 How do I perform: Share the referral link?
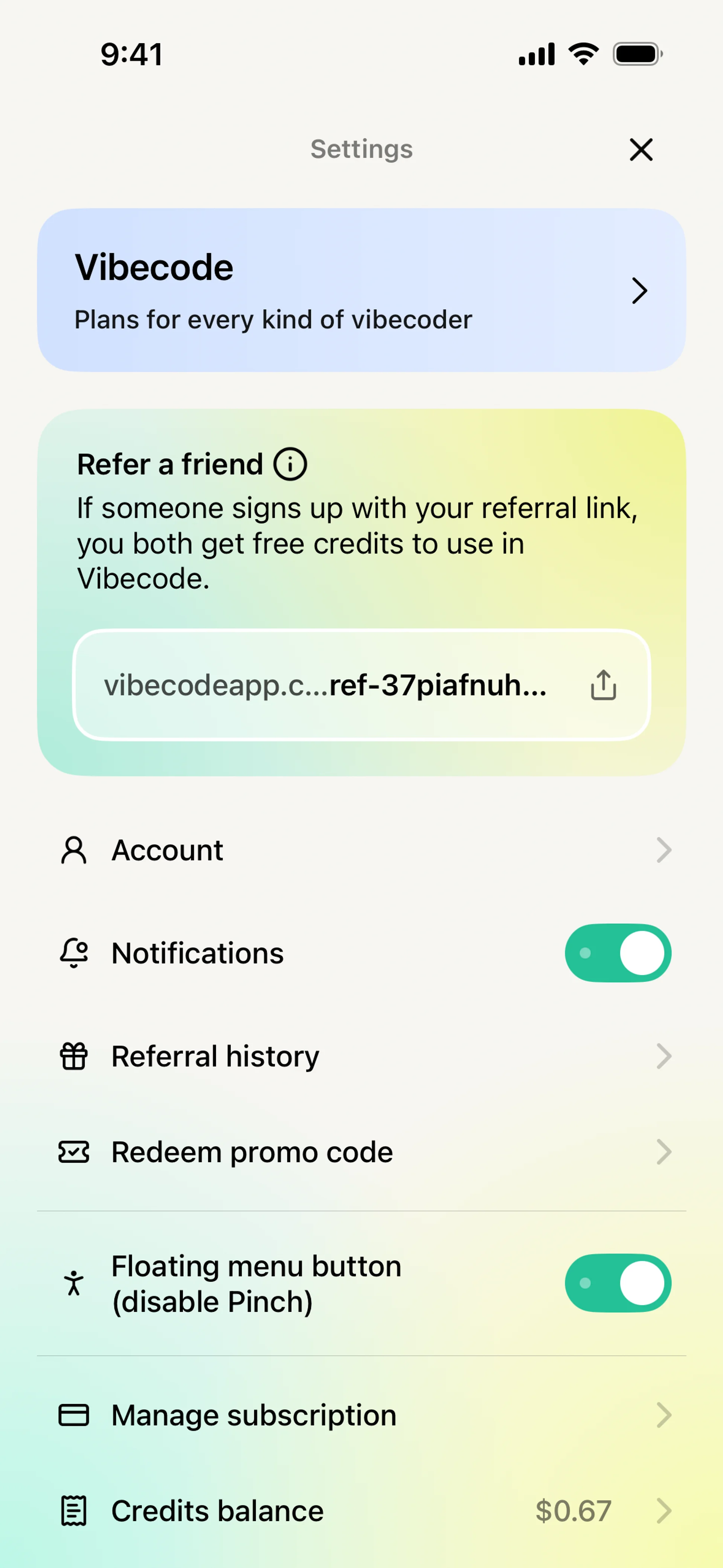pyautogui.click(x=603, y=685)
